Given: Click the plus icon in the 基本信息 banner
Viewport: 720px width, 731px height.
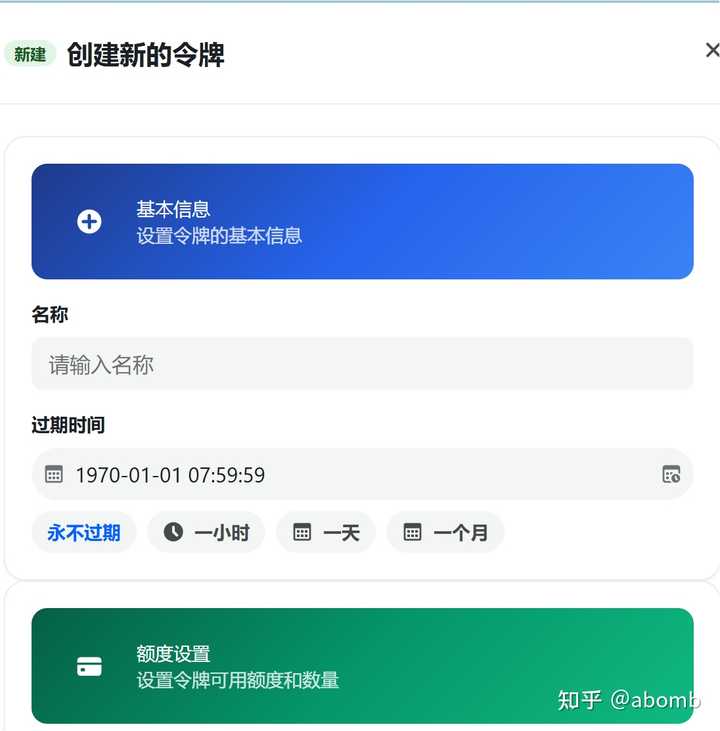Looking at the screenshot, I should click(x=88, y=221).
